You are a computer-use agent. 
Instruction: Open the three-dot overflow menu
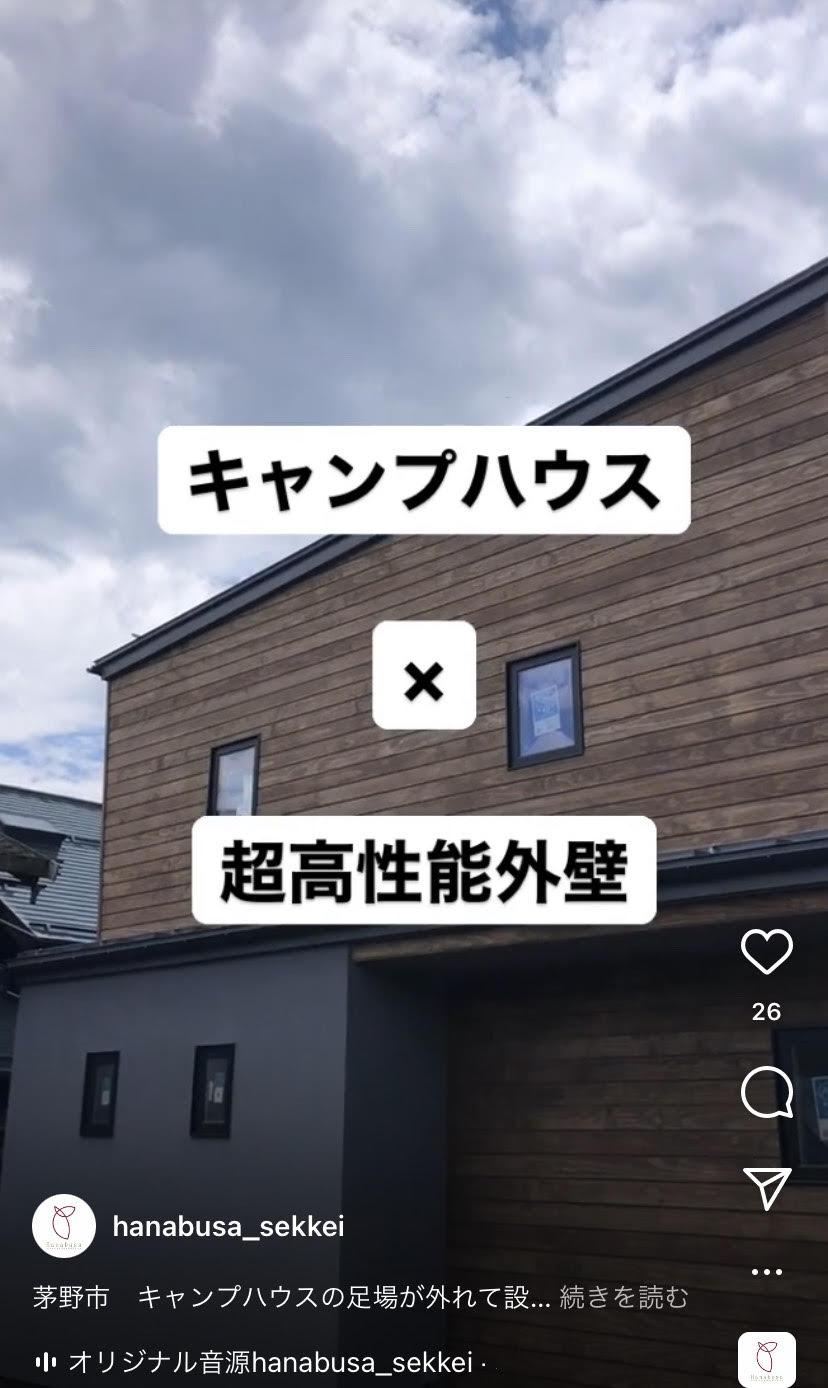(x=766, y=1272)
